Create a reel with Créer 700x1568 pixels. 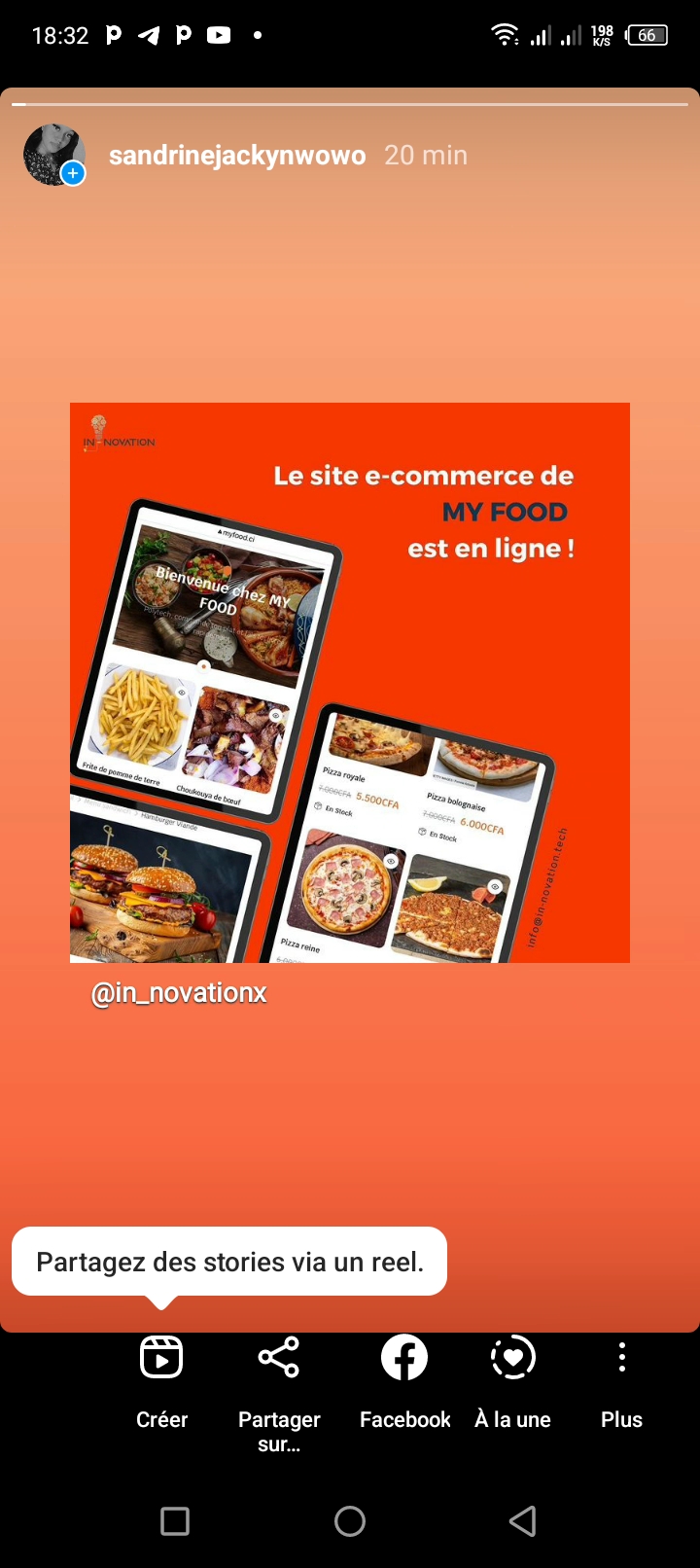point(161,1381)
